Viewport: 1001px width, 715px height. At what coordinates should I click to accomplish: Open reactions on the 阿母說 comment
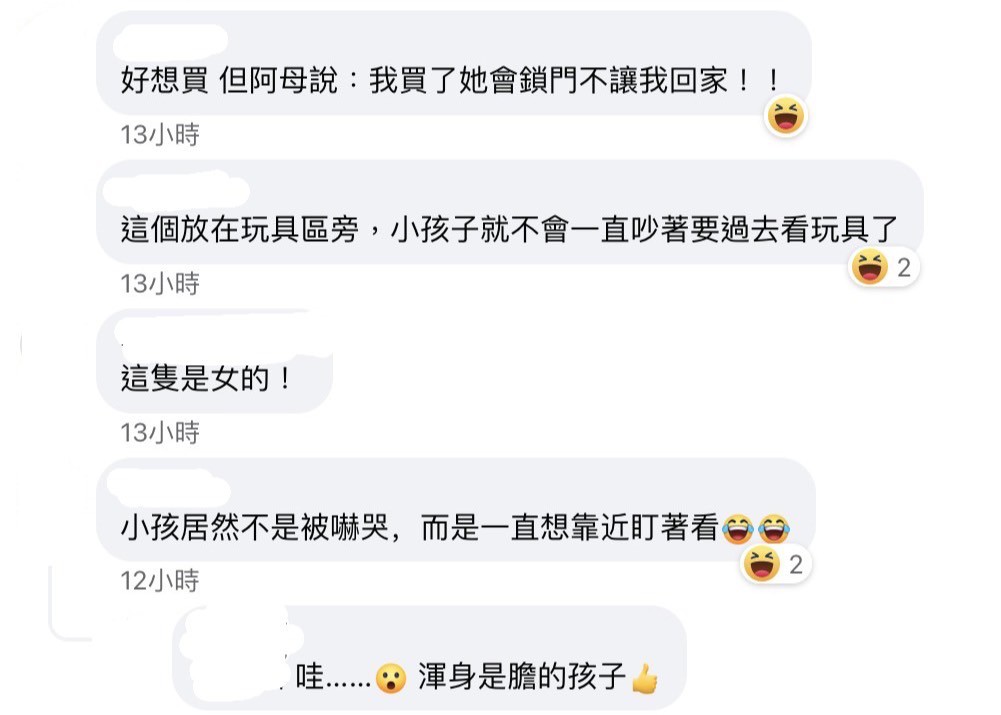[786, 118]
